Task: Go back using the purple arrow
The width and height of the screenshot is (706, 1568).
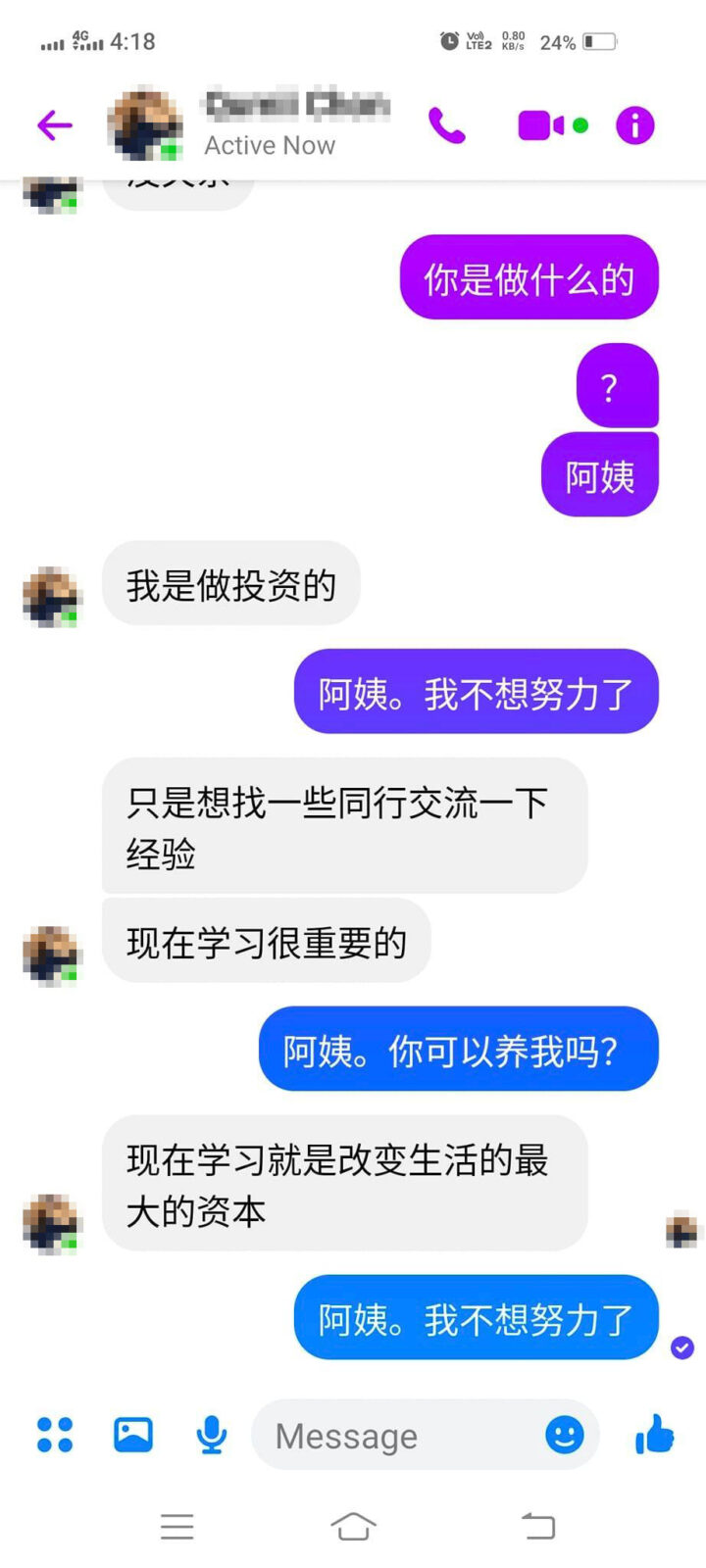Action: click(x=55, y=125)
